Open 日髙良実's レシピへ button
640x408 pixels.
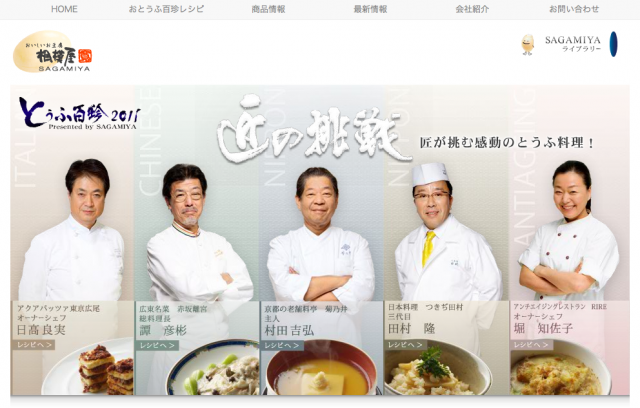[x=33, y=344]
